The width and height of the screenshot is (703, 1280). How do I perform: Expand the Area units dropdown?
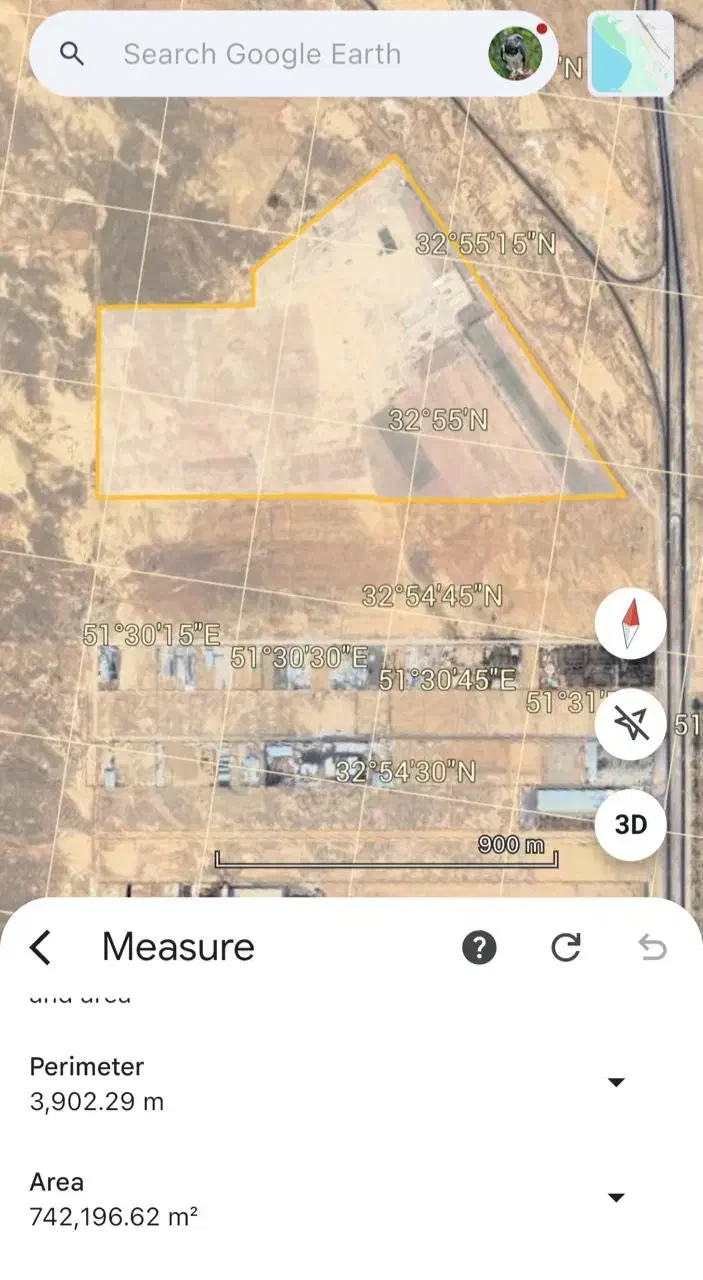(617, 1198)
